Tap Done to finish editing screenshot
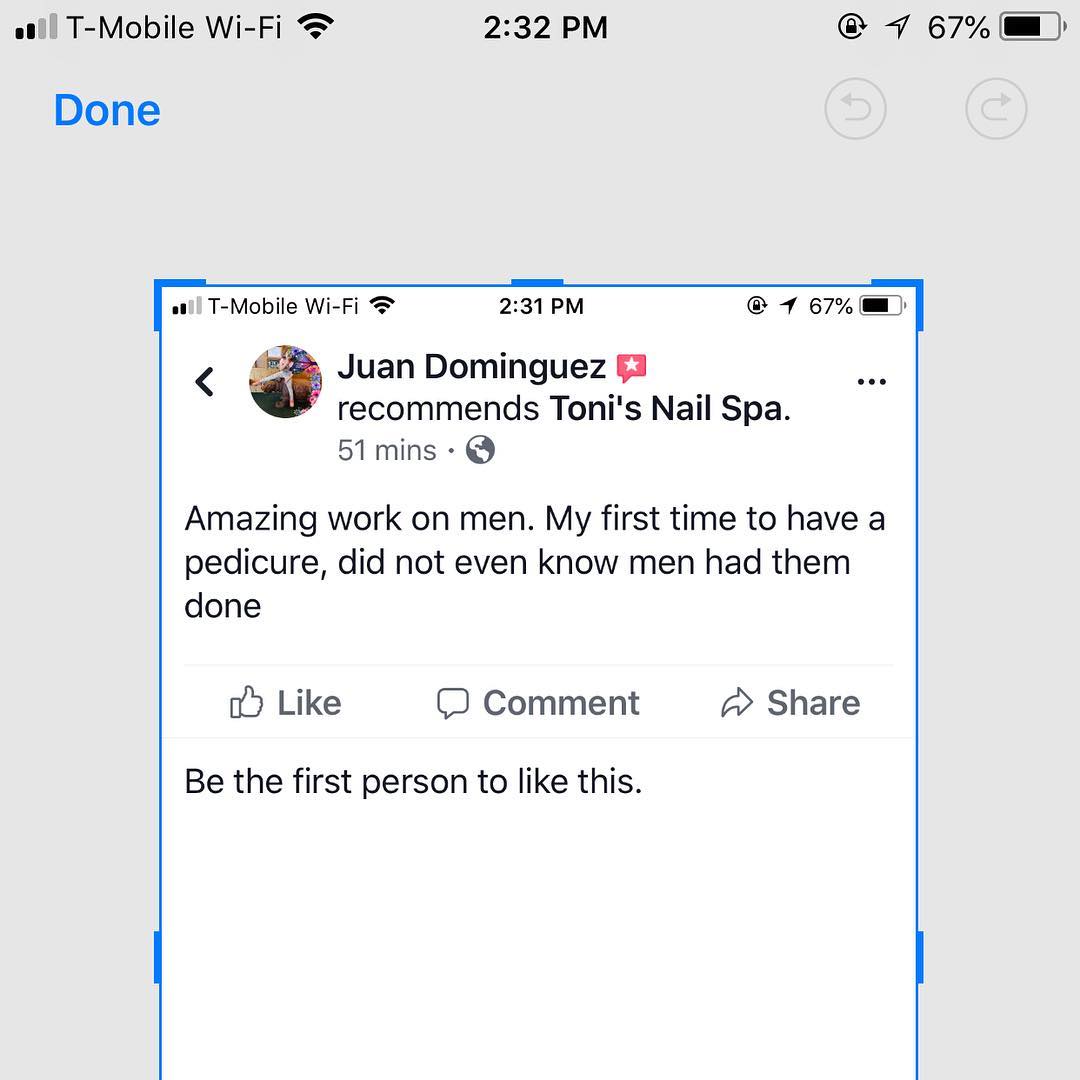This screenshot has width=1080, height=1080. (107, 110)
